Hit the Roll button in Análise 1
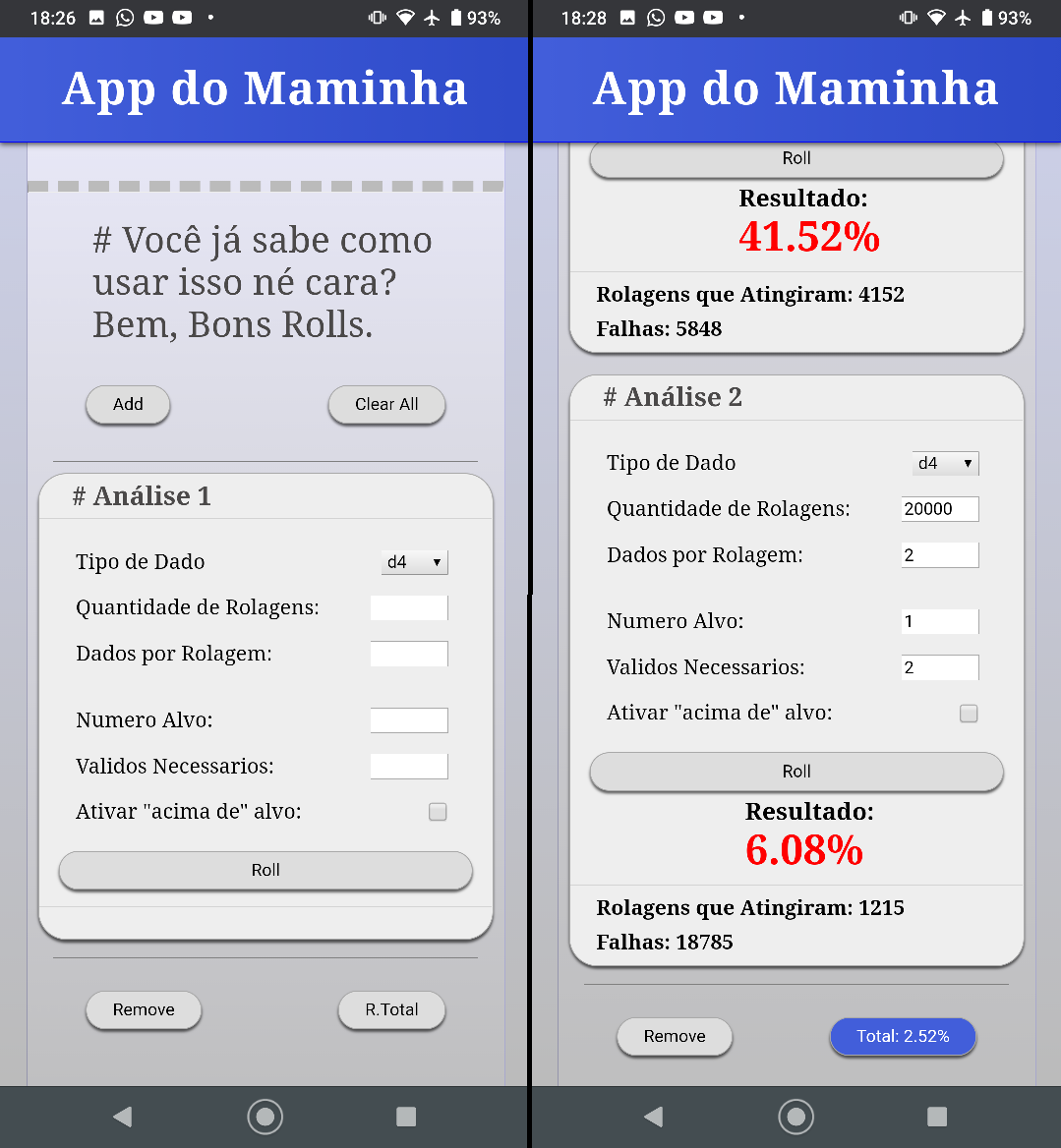The width and height of the screenshot is (1061, 1148). coord(265,870)
